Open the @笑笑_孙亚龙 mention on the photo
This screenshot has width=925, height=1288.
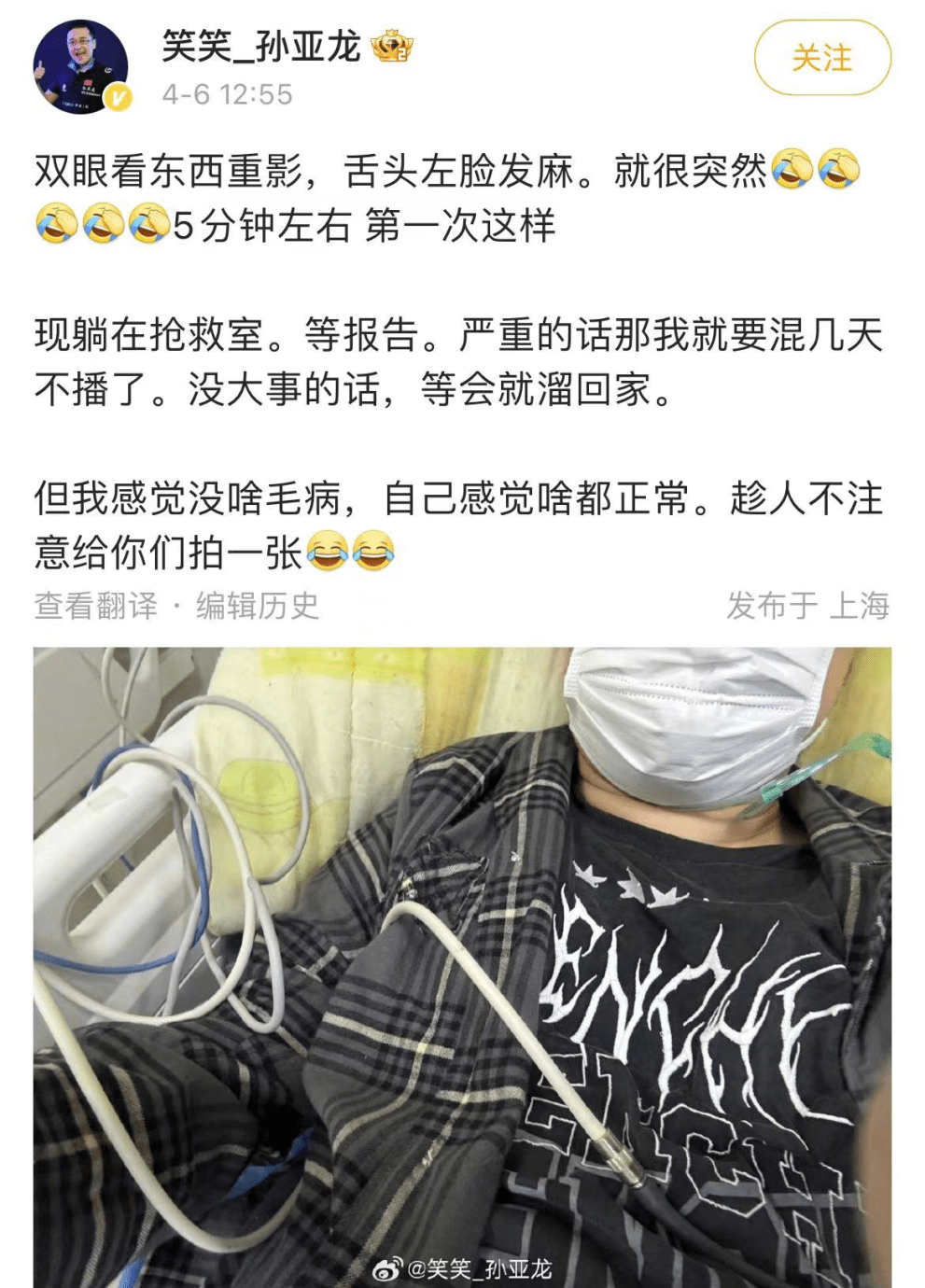[479, 1269]
